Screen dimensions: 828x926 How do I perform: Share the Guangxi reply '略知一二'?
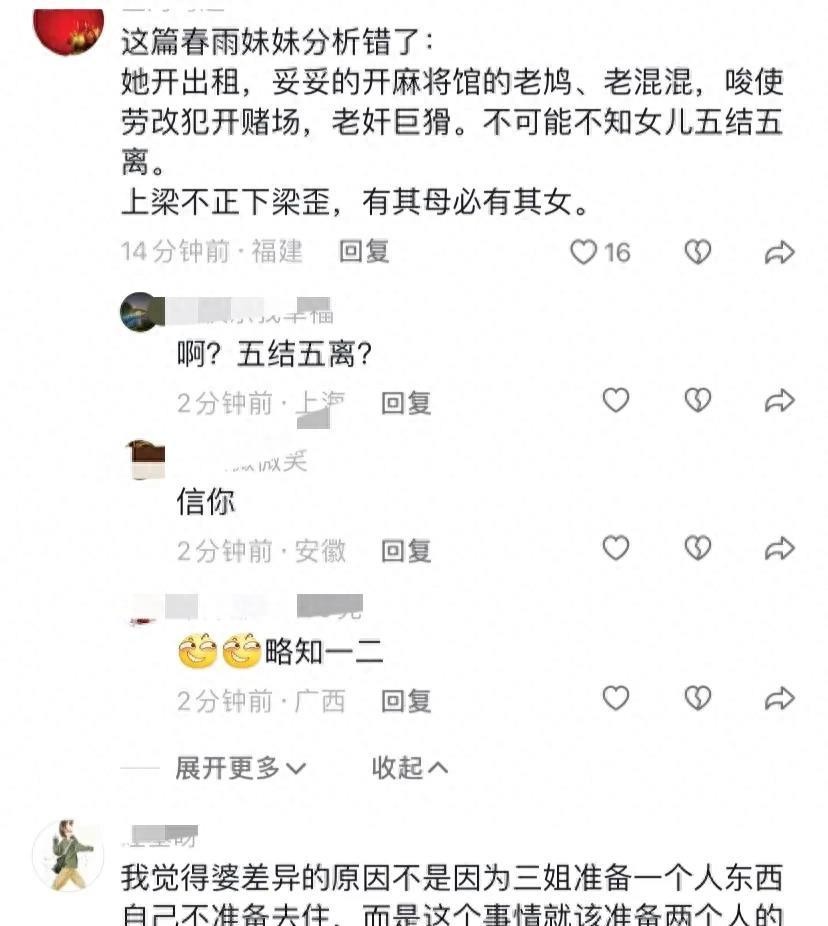779,698
